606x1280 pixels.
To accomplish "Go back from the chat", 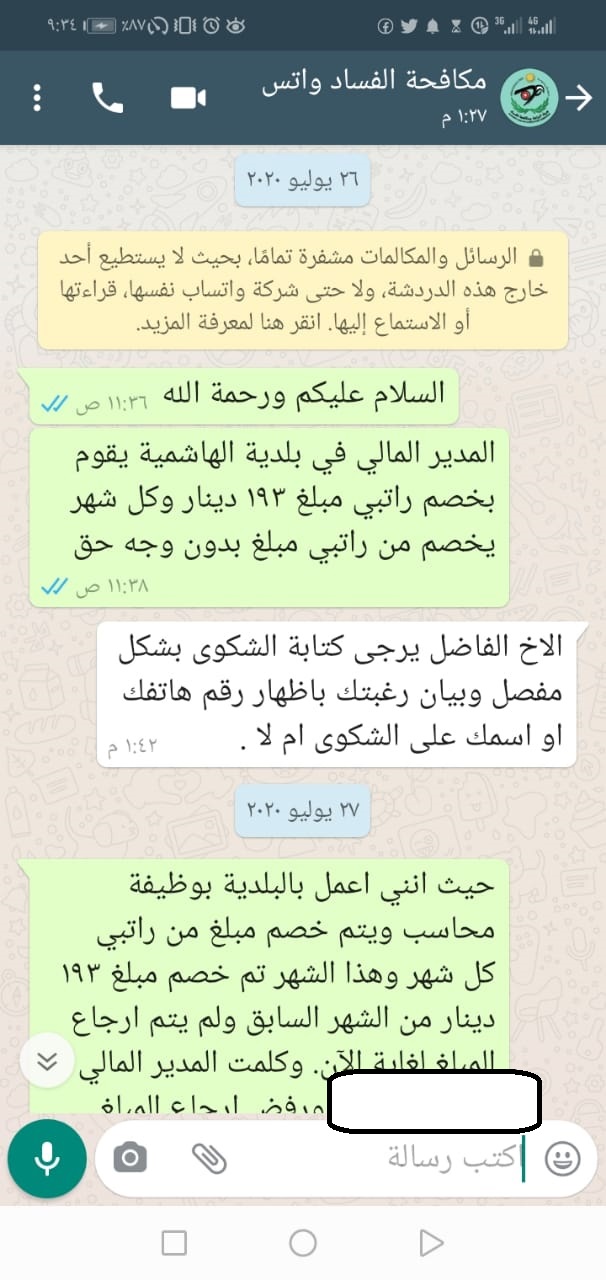I will (x=579, y=97).
